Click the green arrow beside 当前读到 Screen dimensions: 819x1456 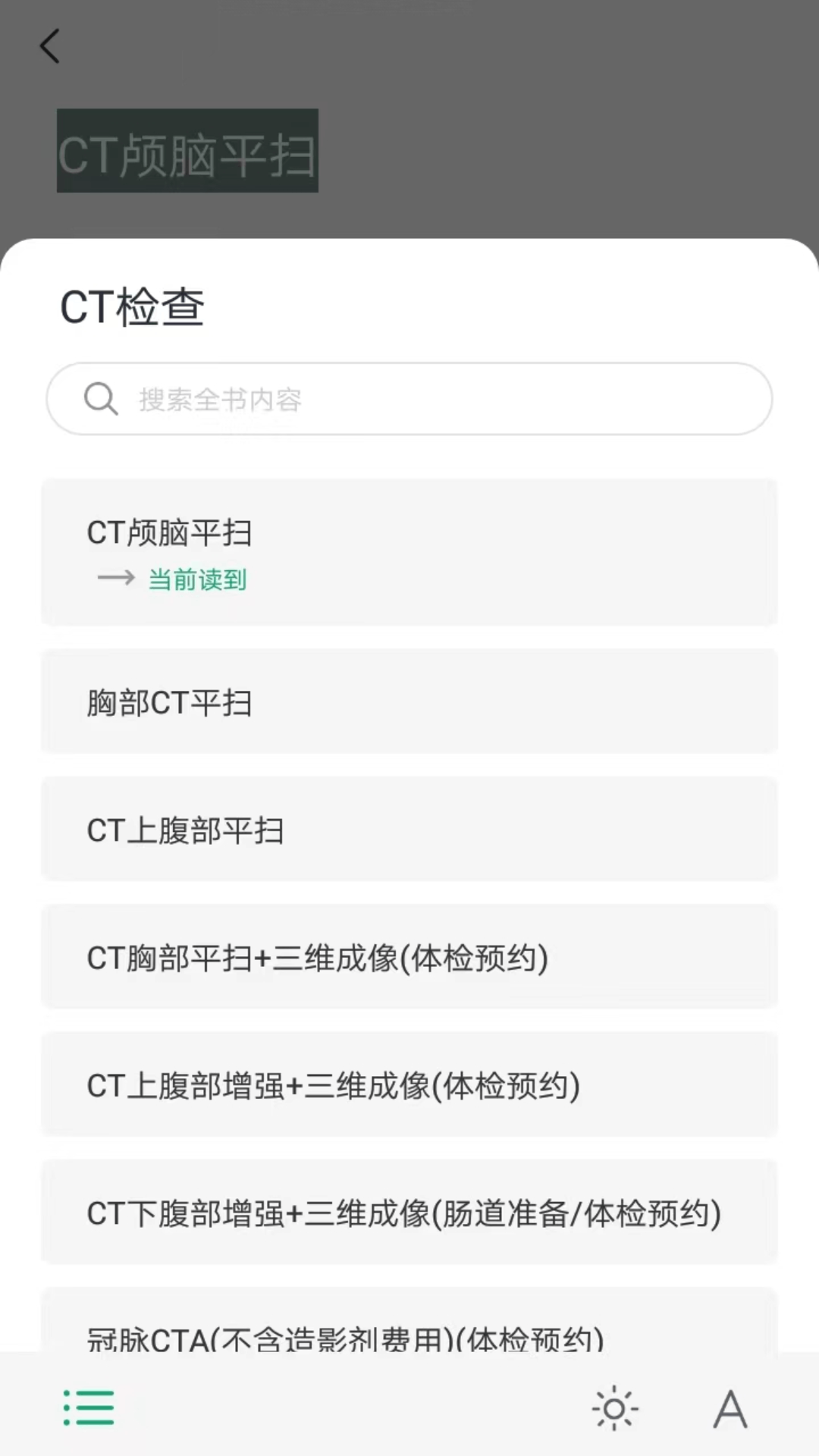coord(115,578)
